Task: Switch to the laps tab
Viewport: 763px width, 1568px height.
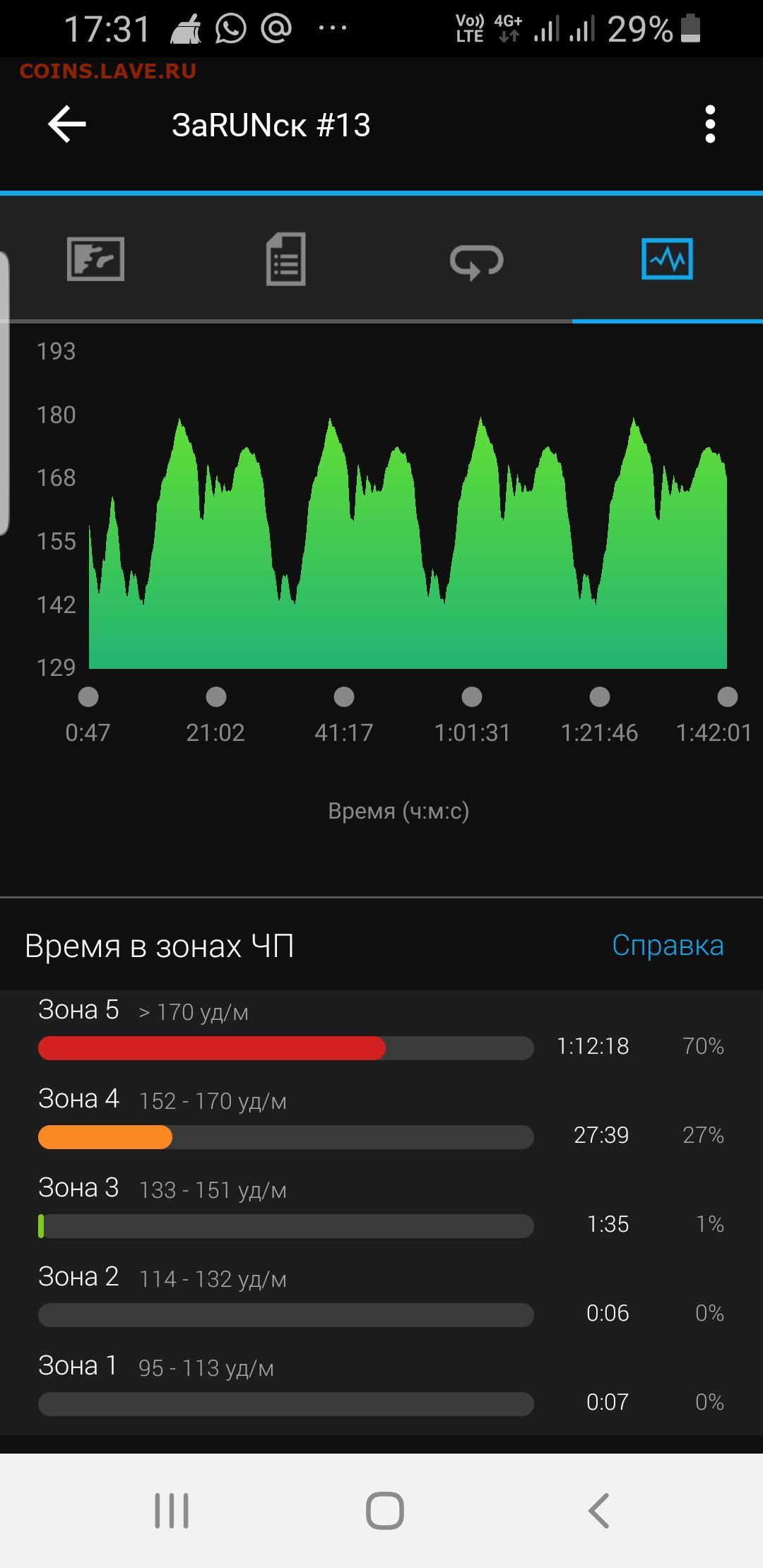Action: pyautogui.click(x=477, y=261)
